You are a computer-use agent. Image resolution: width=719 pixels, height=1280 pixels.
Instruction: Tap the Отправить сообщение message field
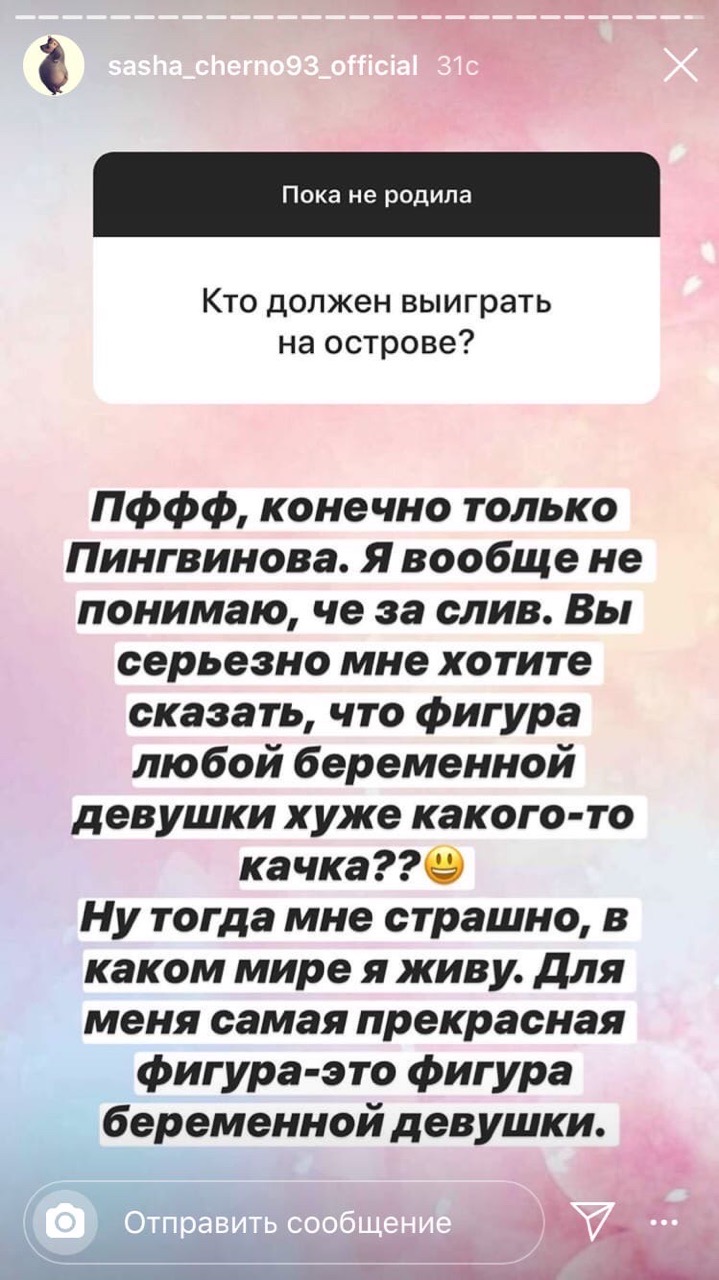pyautogui.click(x=284, y=1222)
